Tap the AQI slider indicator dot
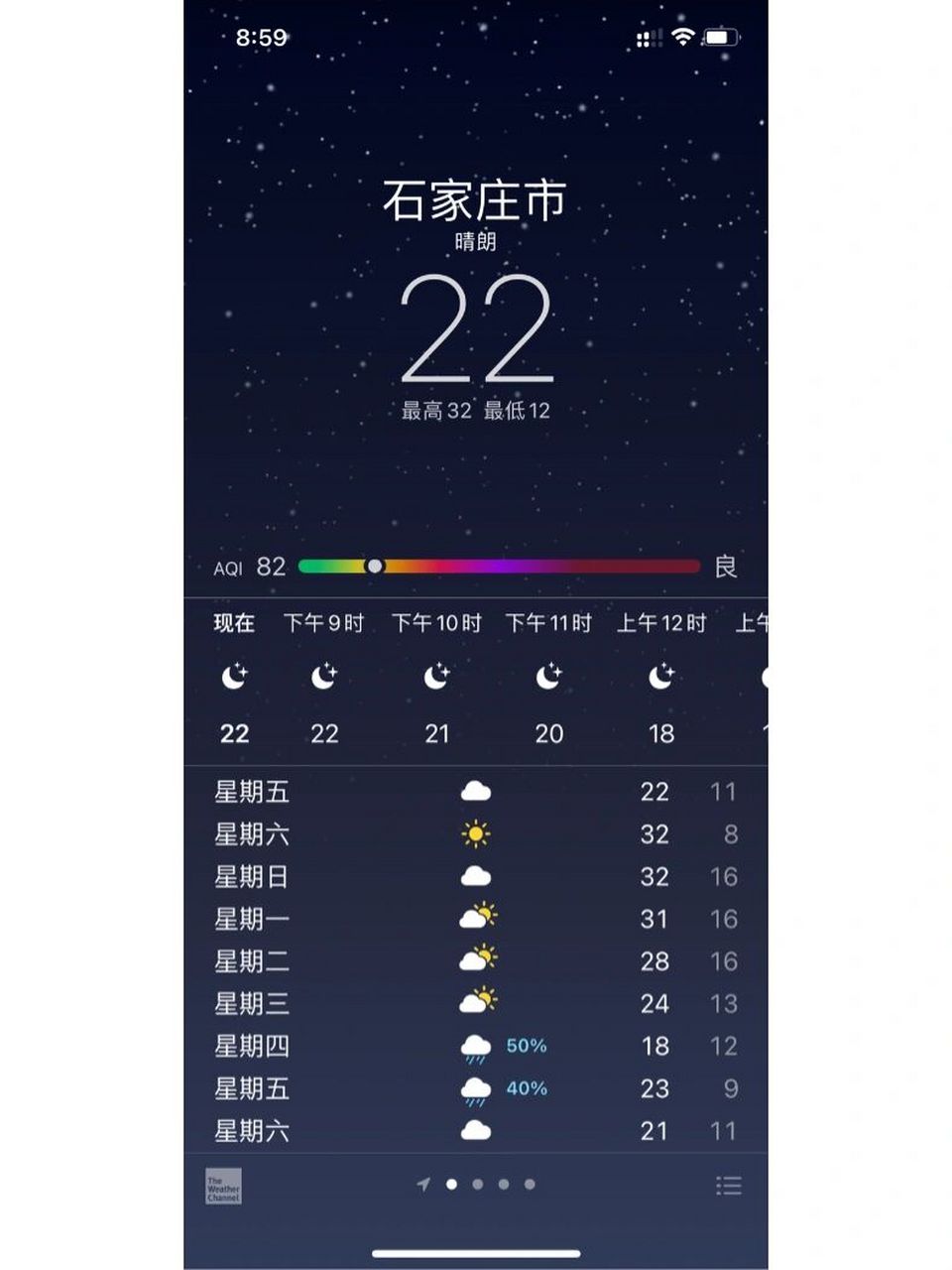Screen dimensions: 952x1270 pyautogui.click(x=375, y=566)
